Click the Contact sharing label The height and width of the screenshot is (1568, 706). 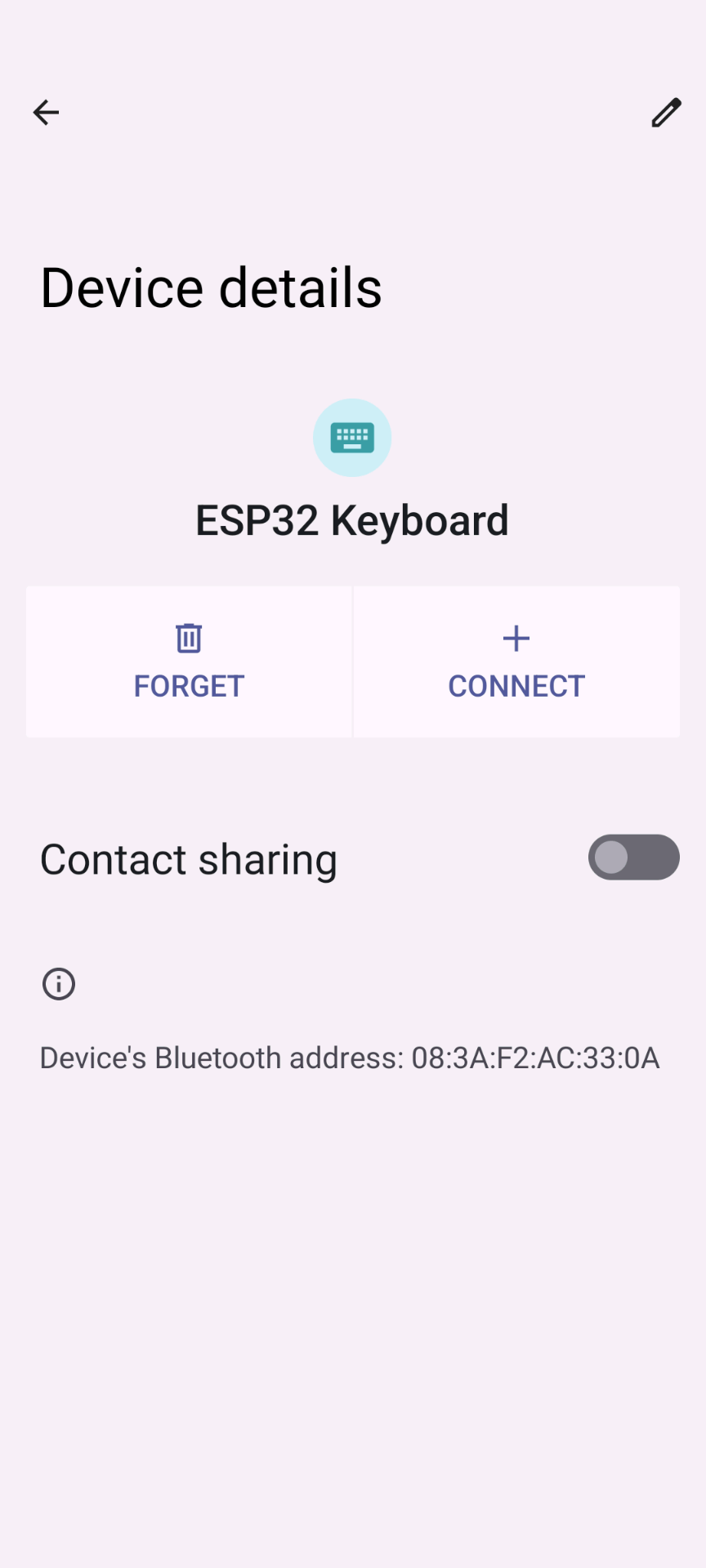point(188,857)
